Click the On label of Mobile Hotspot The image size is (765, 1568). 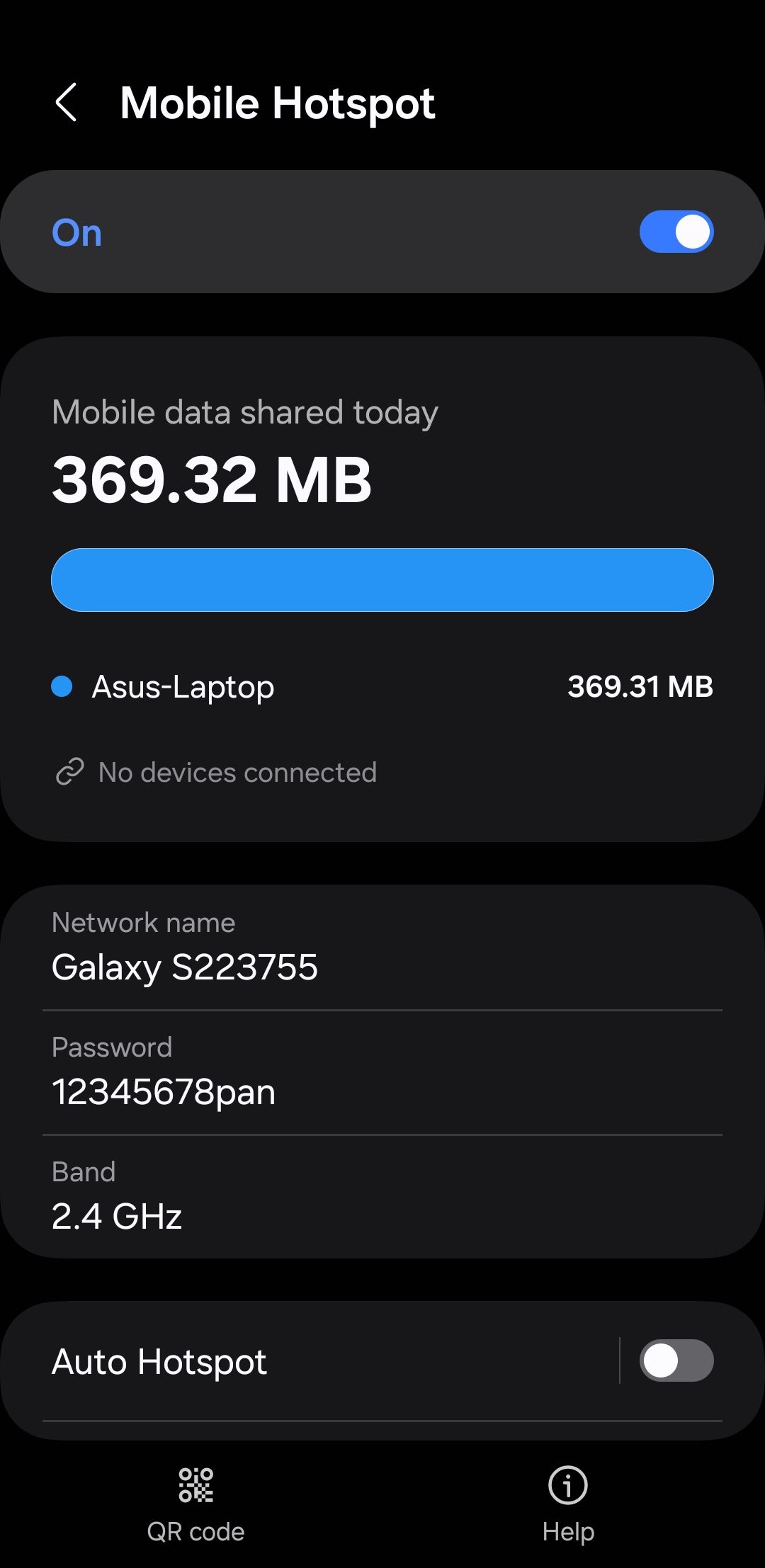click(76, 232)
